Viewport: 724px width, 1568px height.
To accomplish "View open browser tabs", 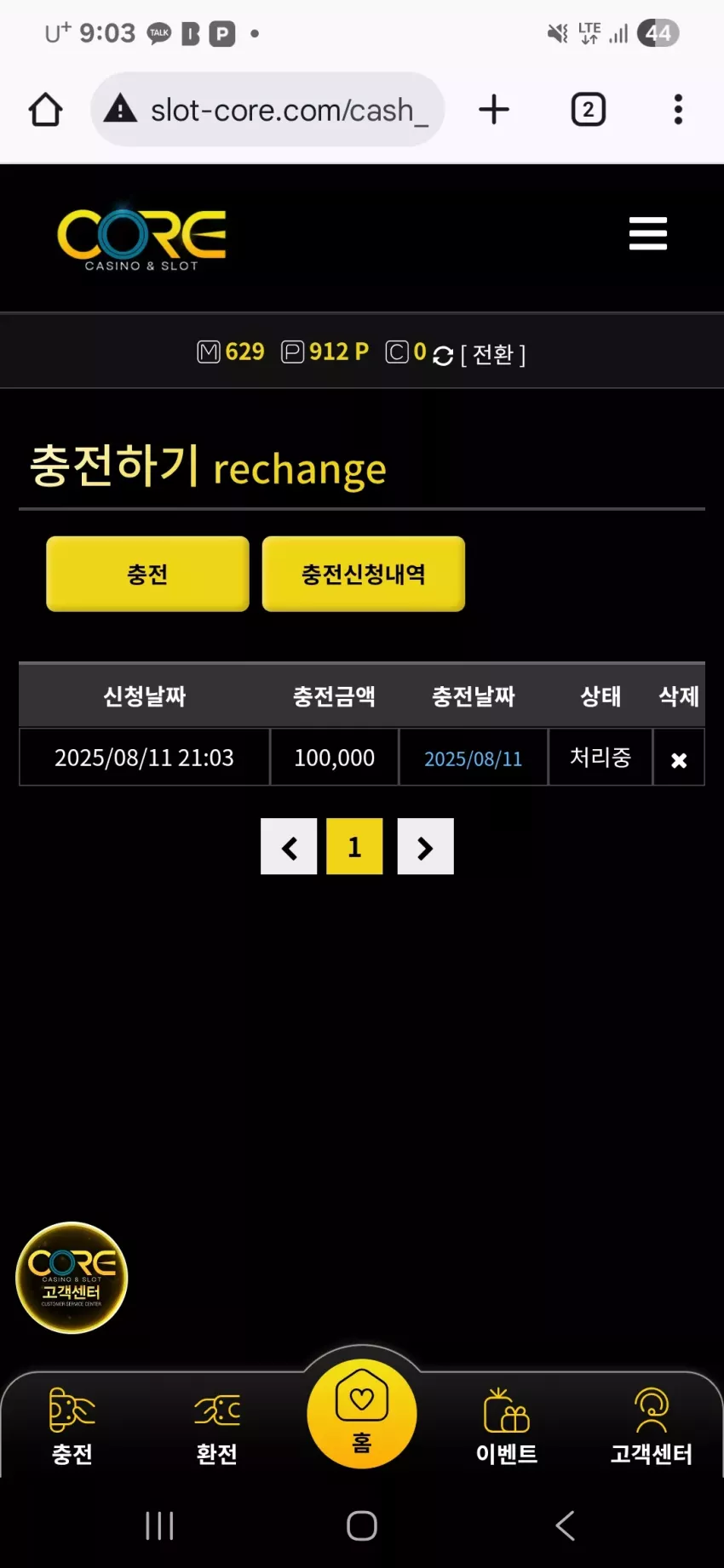I will pyautogui.click(x=589, y=109).
